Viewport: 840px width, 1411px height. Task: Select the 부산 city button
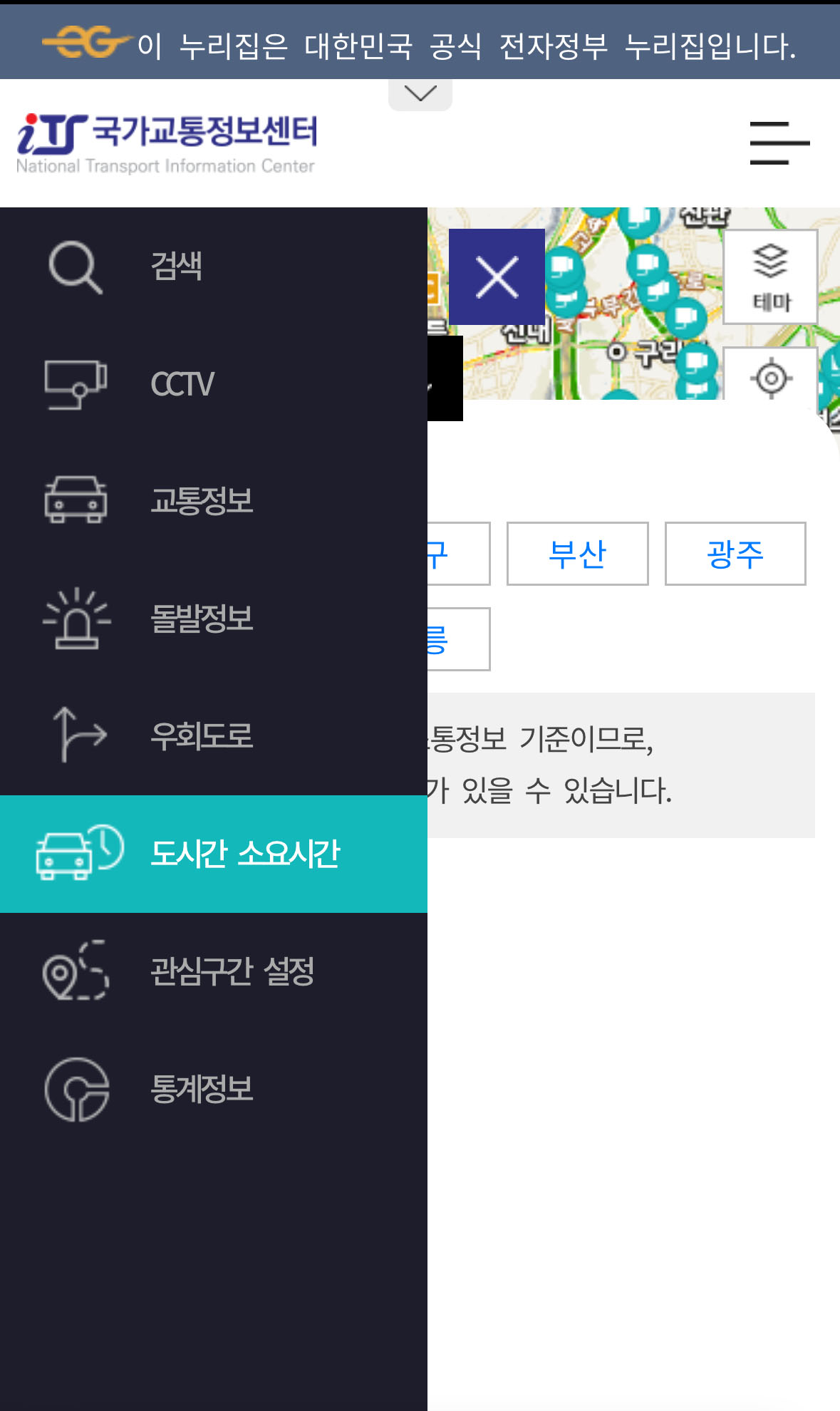(577, 553)
